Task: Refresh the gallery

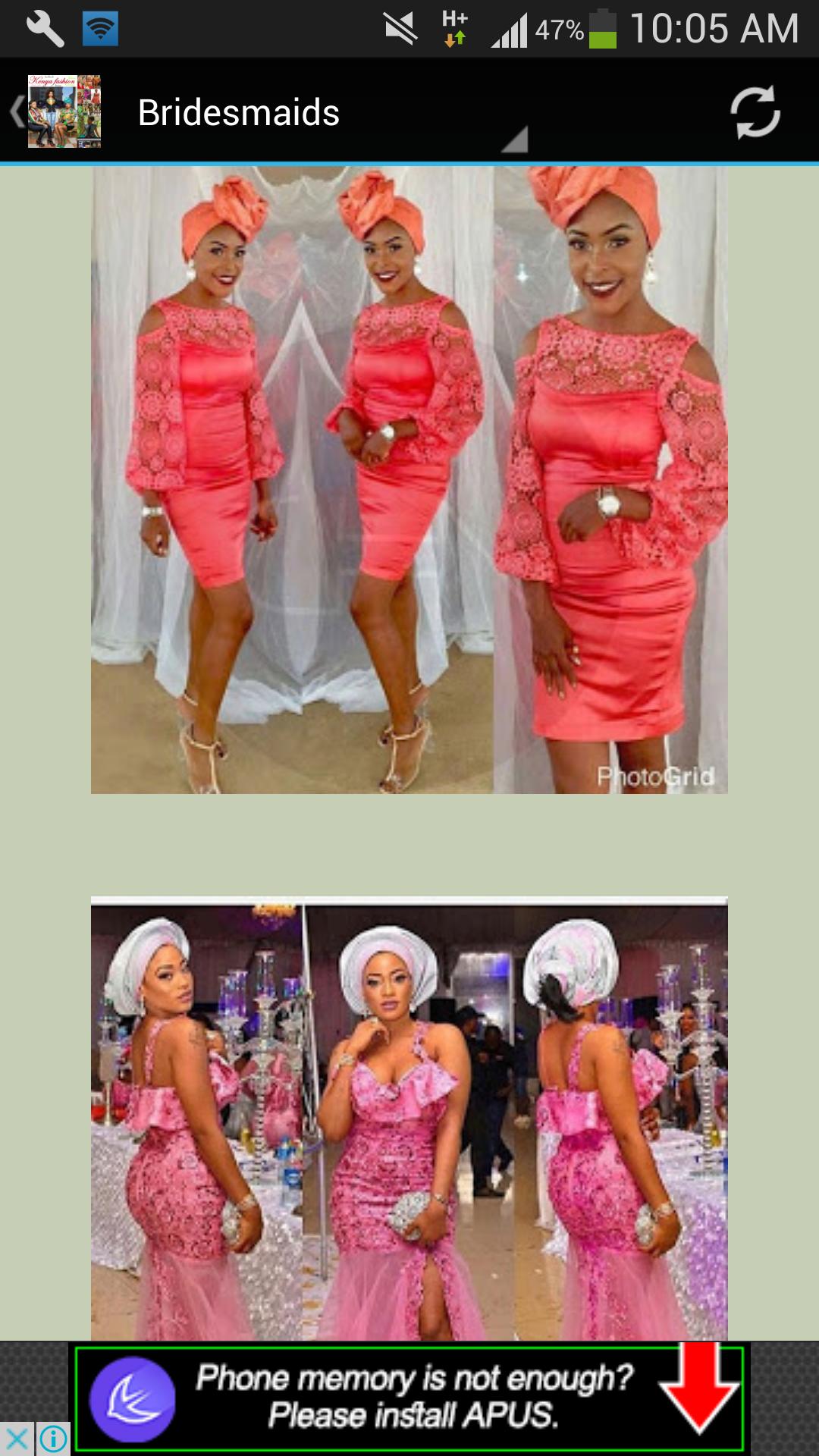Action: (755, 112)
